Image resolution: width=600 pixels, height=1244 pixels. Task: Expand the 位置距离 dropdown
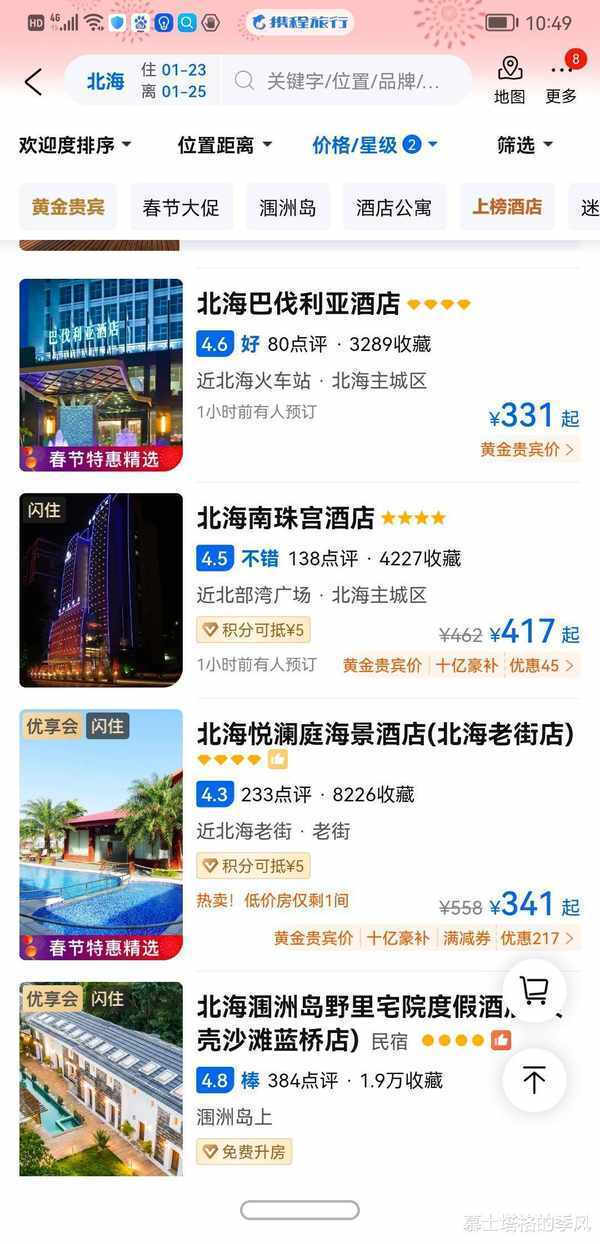coord(225,145)
